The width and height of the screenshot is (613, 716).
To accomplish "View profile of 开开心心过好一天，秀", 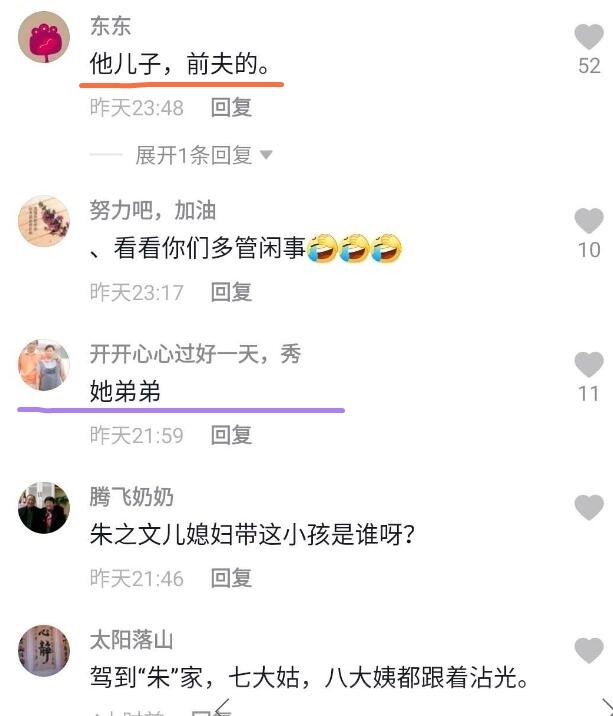I will point(44,365).
